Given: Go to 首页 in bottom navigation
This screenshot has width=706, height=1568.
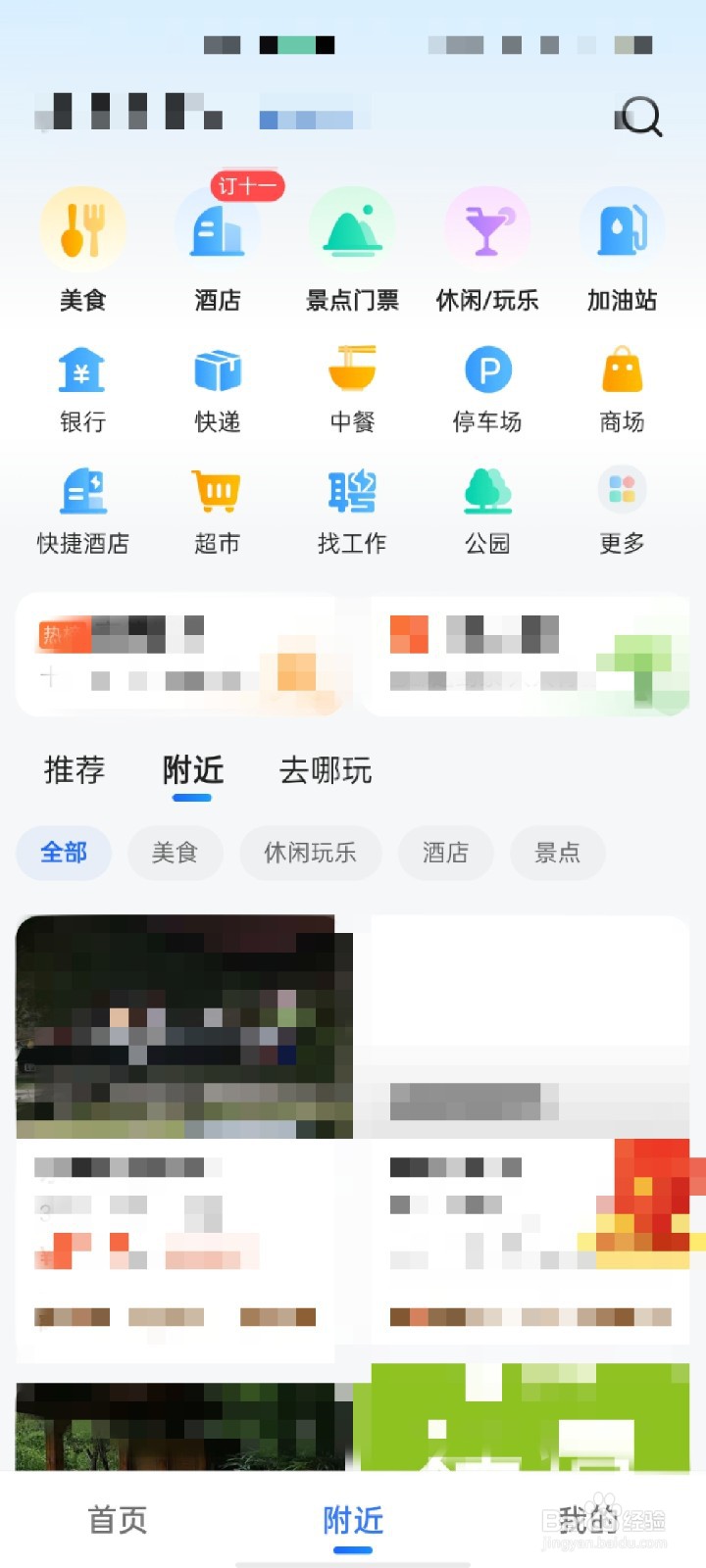Looking at the screenshot, I should (117, 1520).
